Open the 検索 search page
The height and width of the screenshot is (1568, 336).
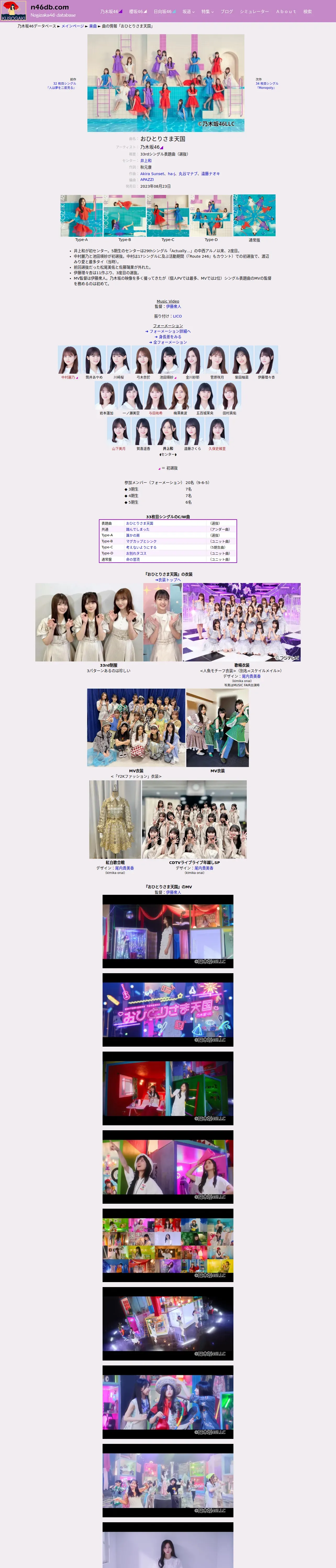pyautogui.click(x=307, y=11)
